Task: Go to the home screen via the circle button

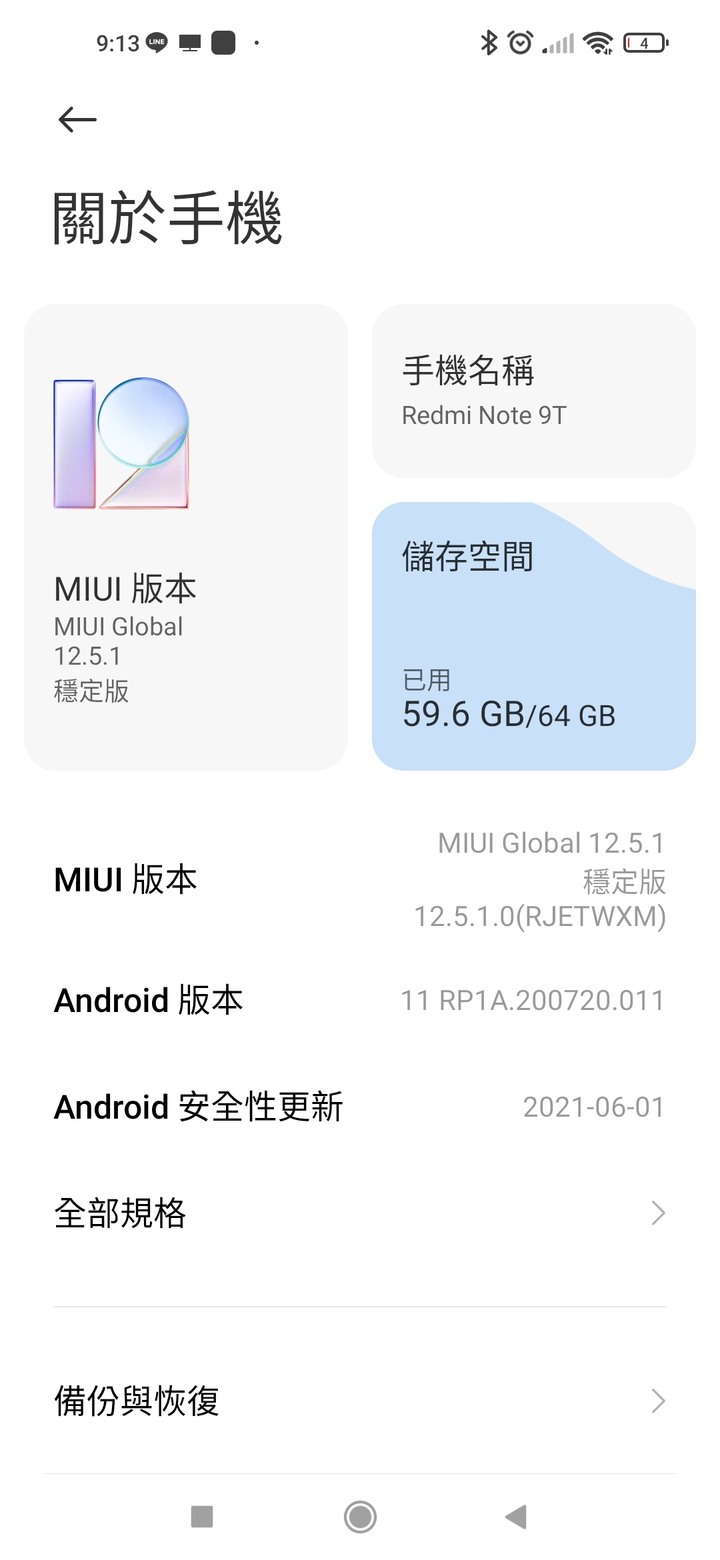Action: pos(360,1517)
